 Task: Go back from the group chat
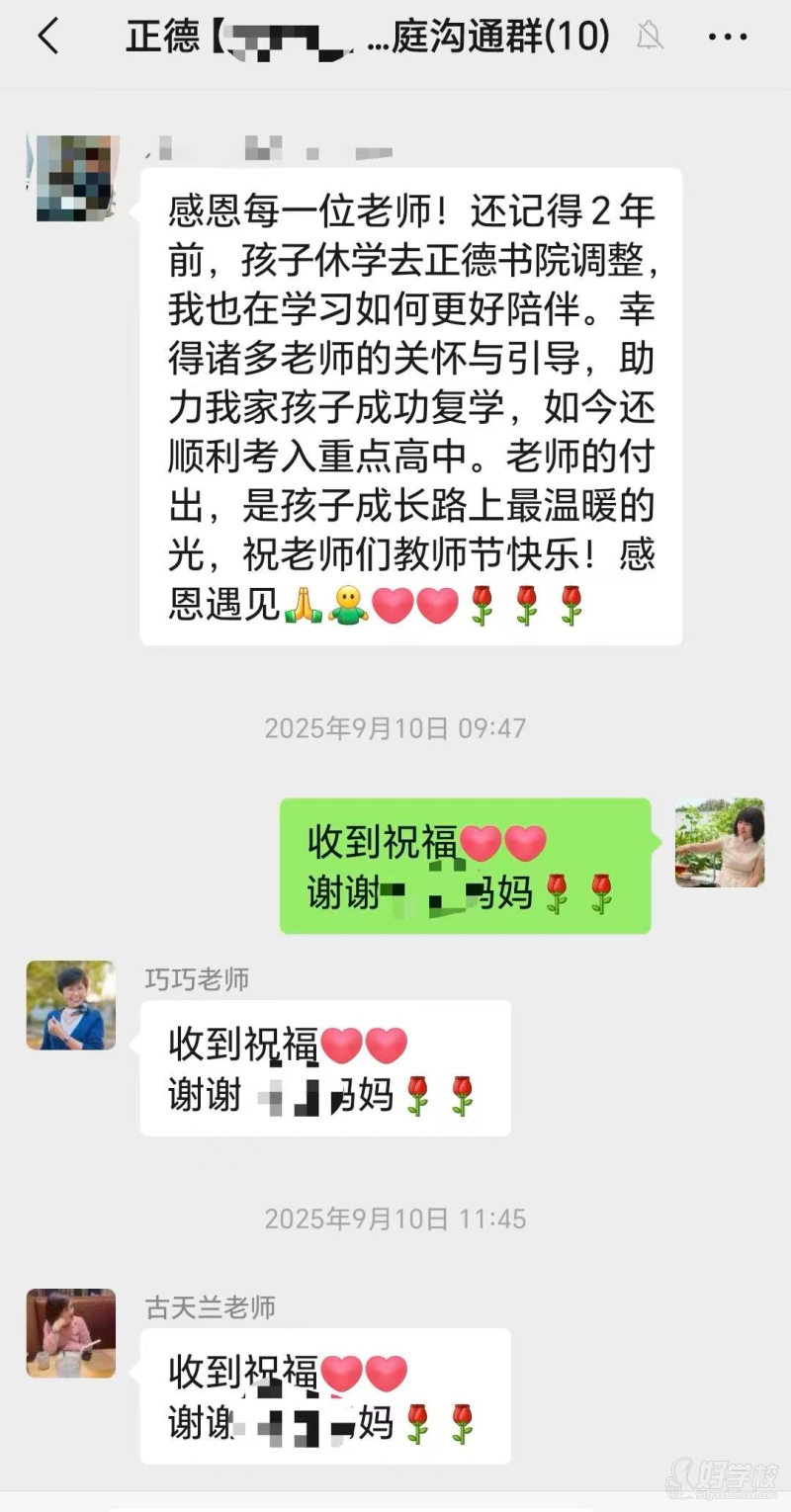[x=48, y=38]
